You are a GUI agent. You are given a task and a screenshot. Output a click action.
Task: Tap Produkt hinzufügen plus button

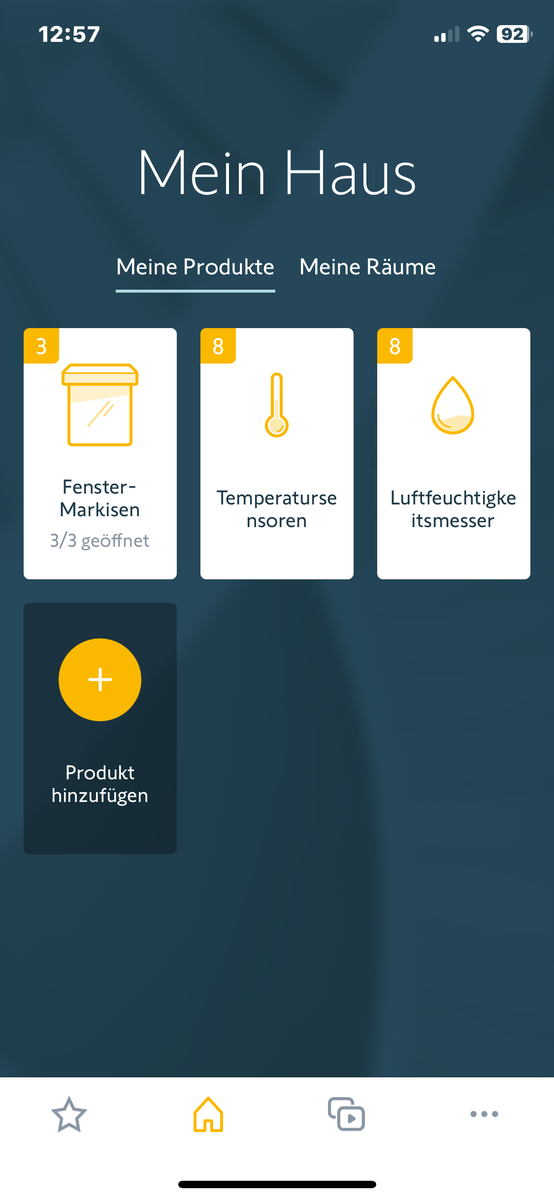coord(100,680)
